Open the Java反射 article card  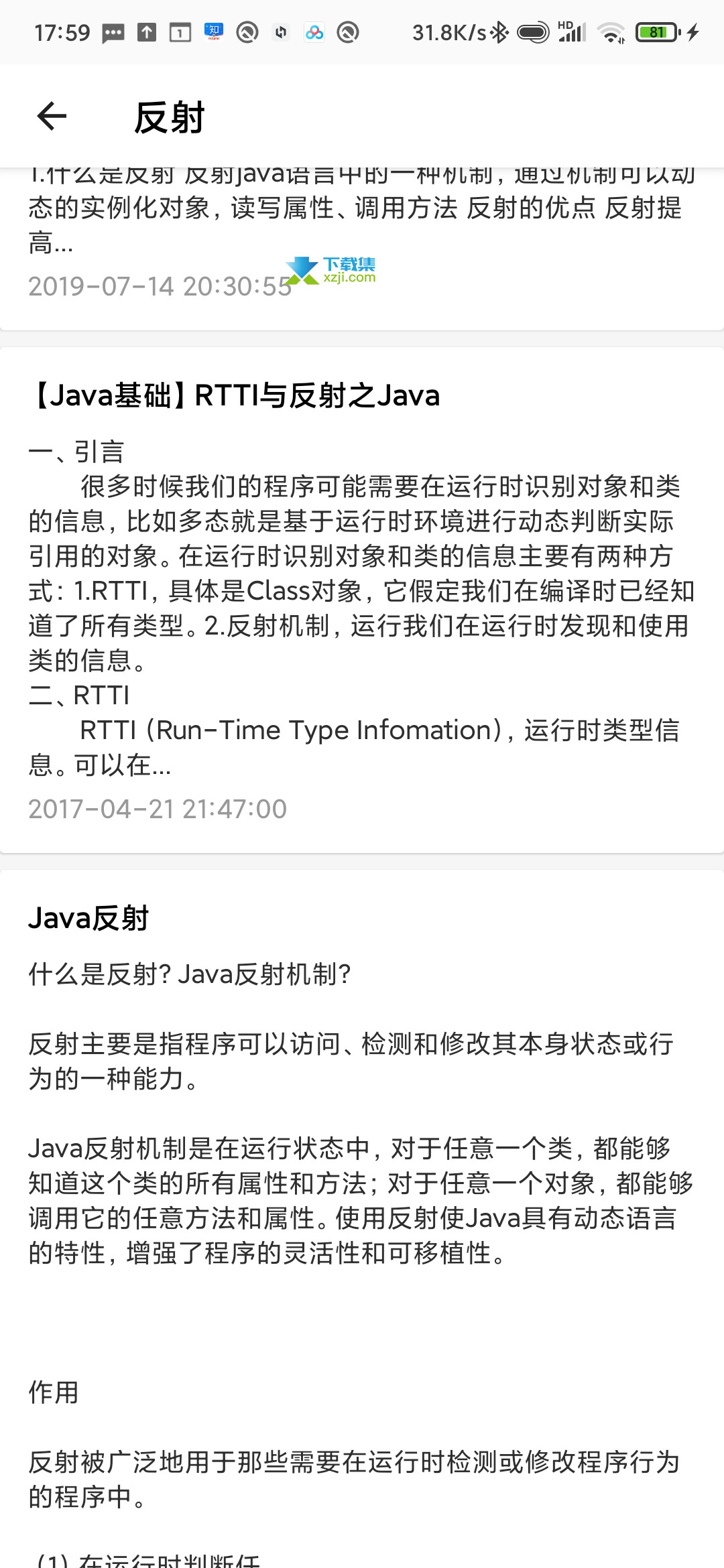pyautogui.click(x=362, y=1219)
